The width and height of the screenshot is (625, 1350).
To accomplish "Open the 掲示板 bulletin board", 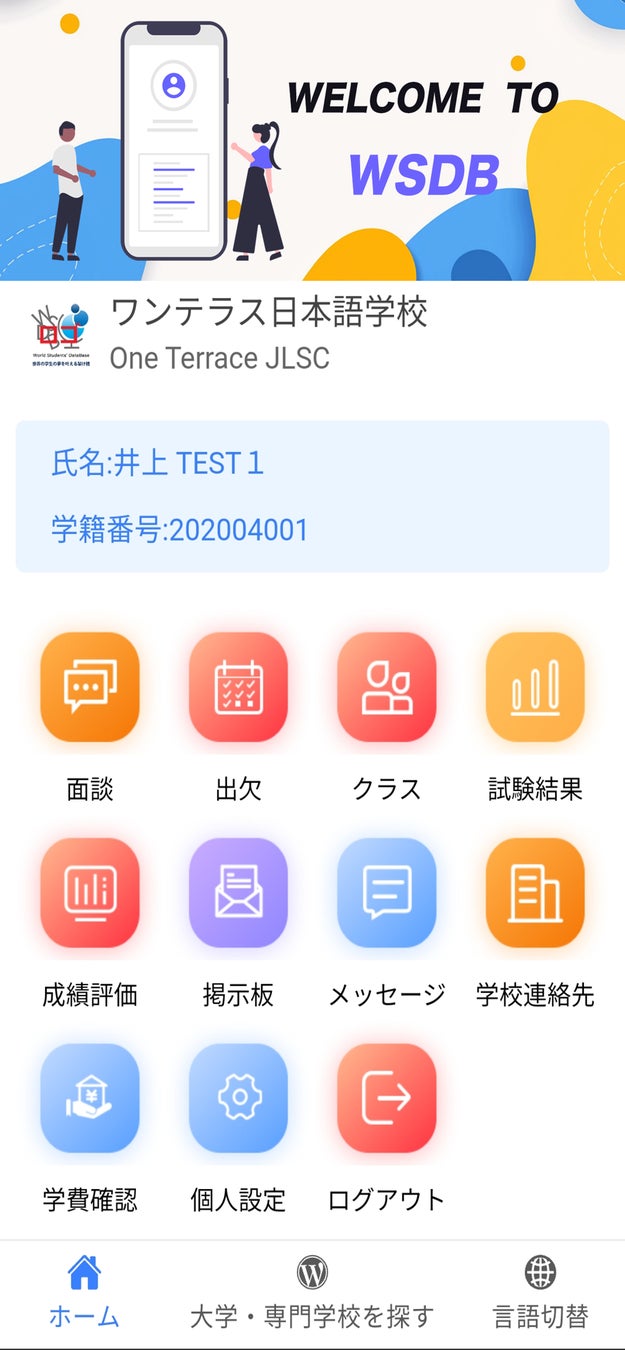I will click(238, 892).
